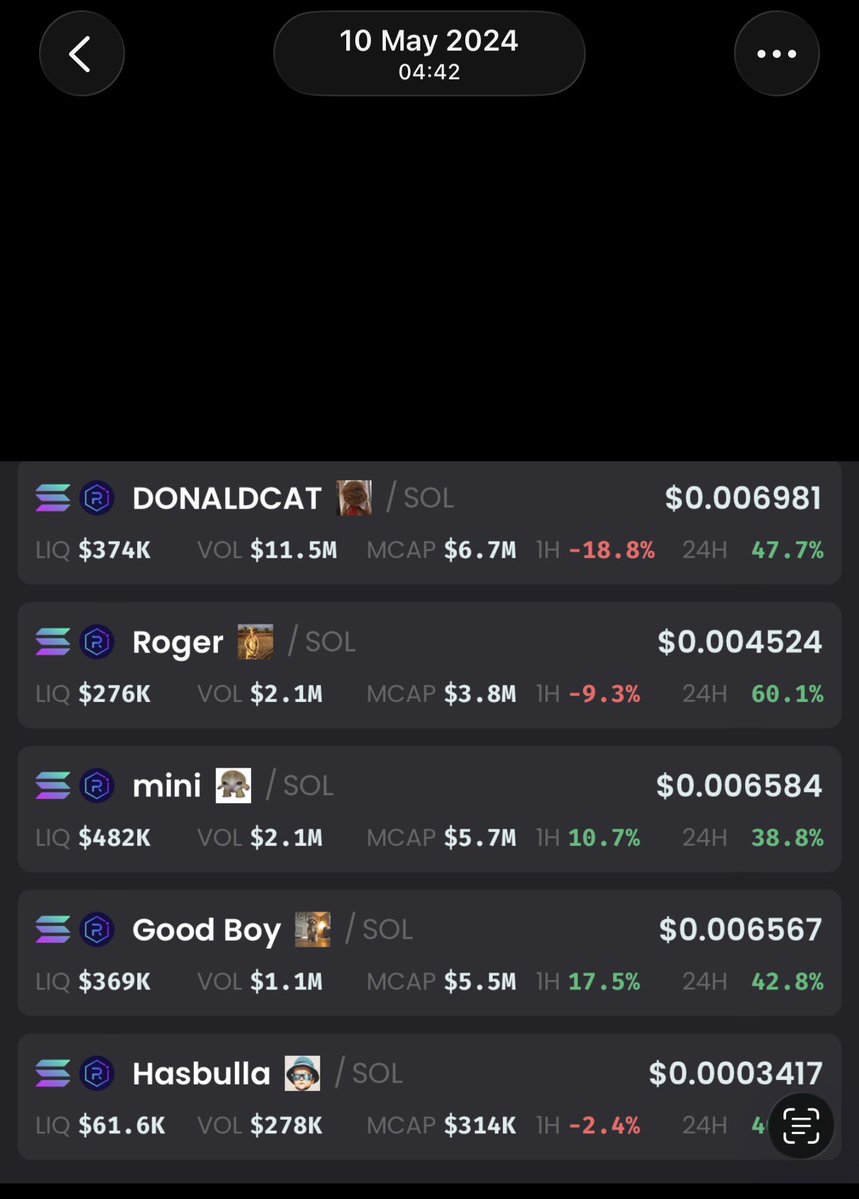Go back to the photo library

[82, 54]
